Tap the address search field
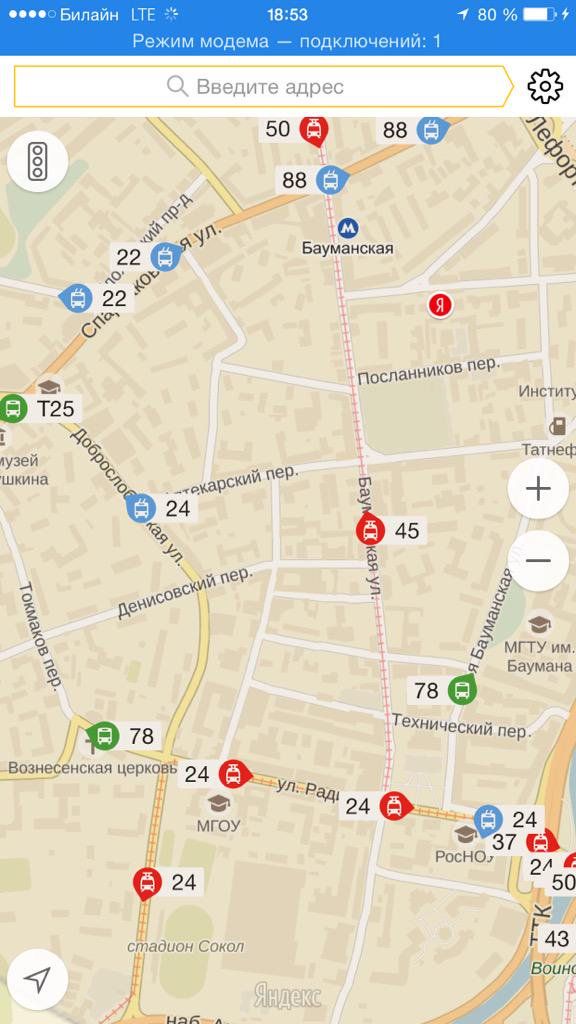This screenshot has height=1024, width=576. 263,86
